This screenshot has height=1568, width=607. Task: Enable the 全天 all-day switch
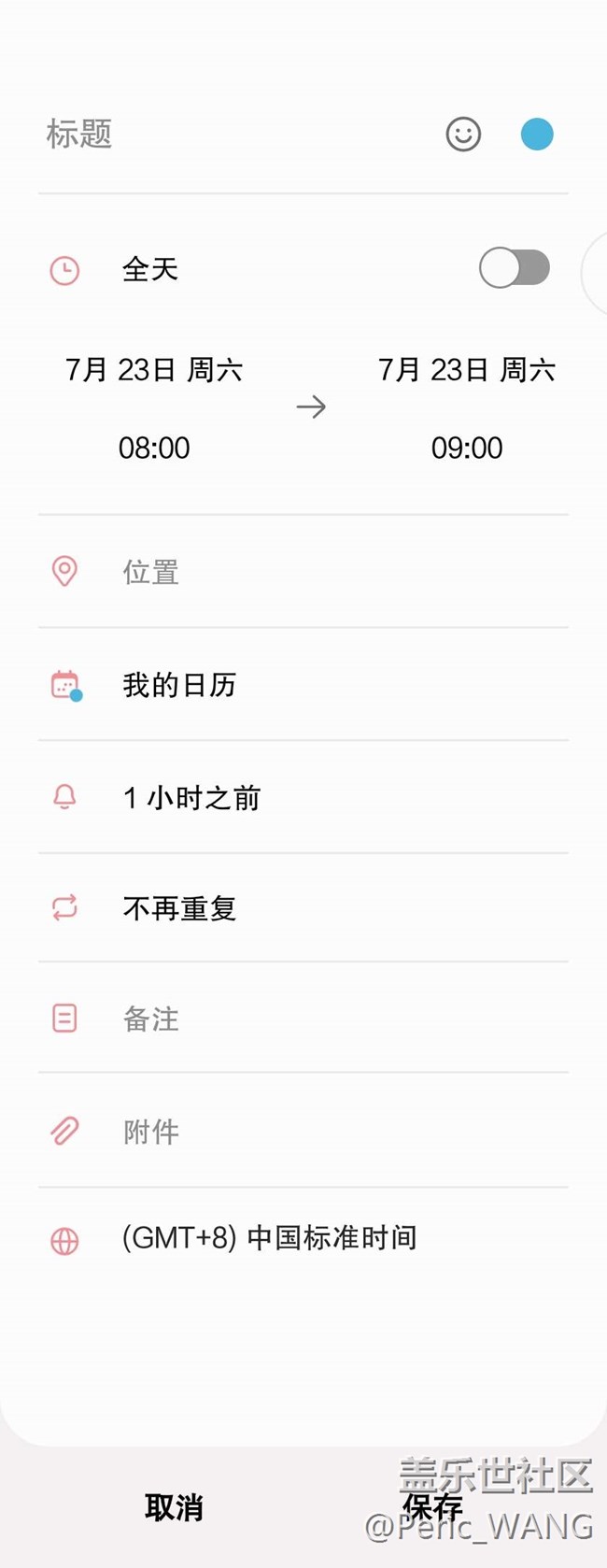point(514,268)
